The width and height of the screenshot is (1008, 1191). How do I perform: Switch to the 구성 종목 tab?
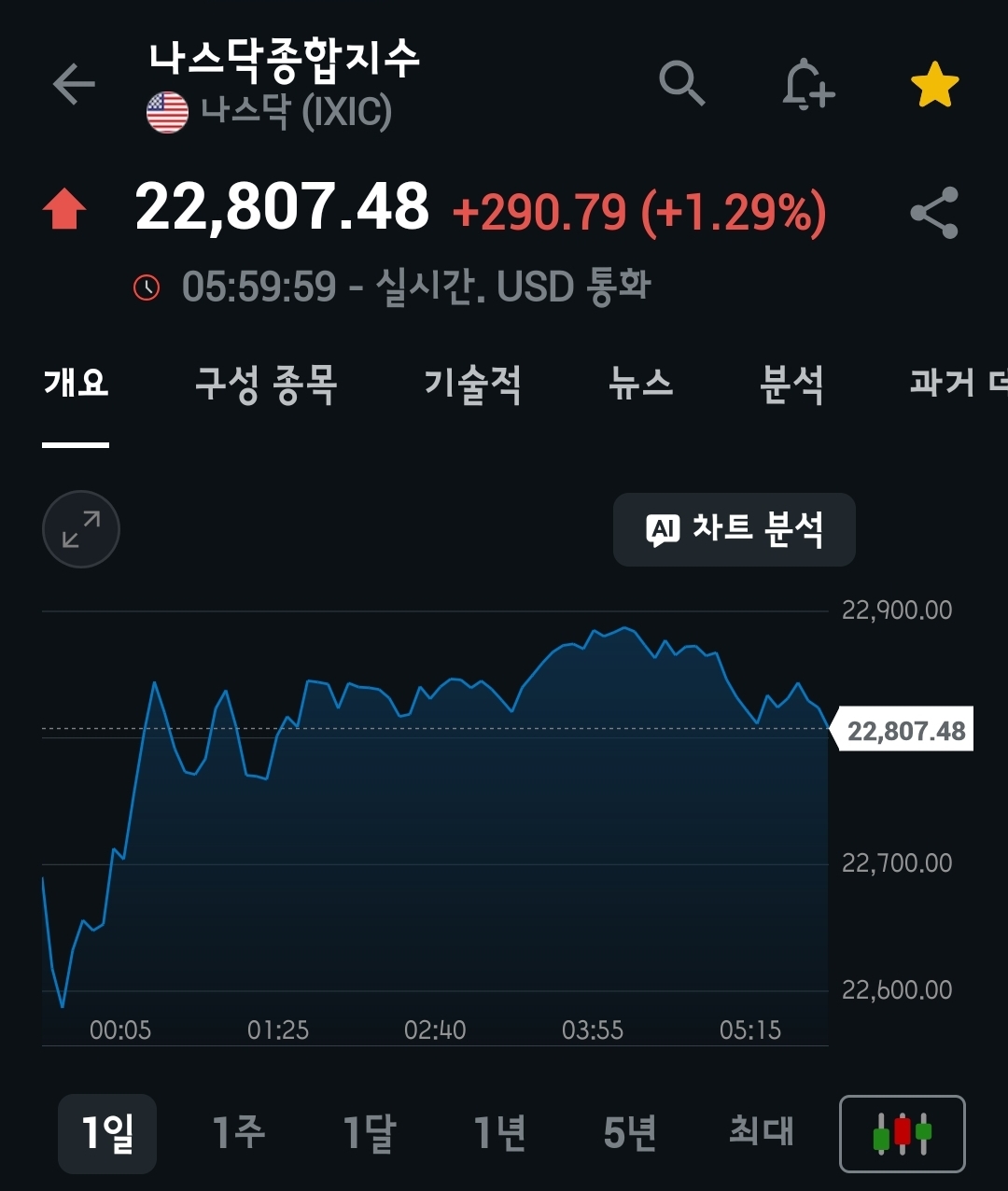click(x=266, y=384)
